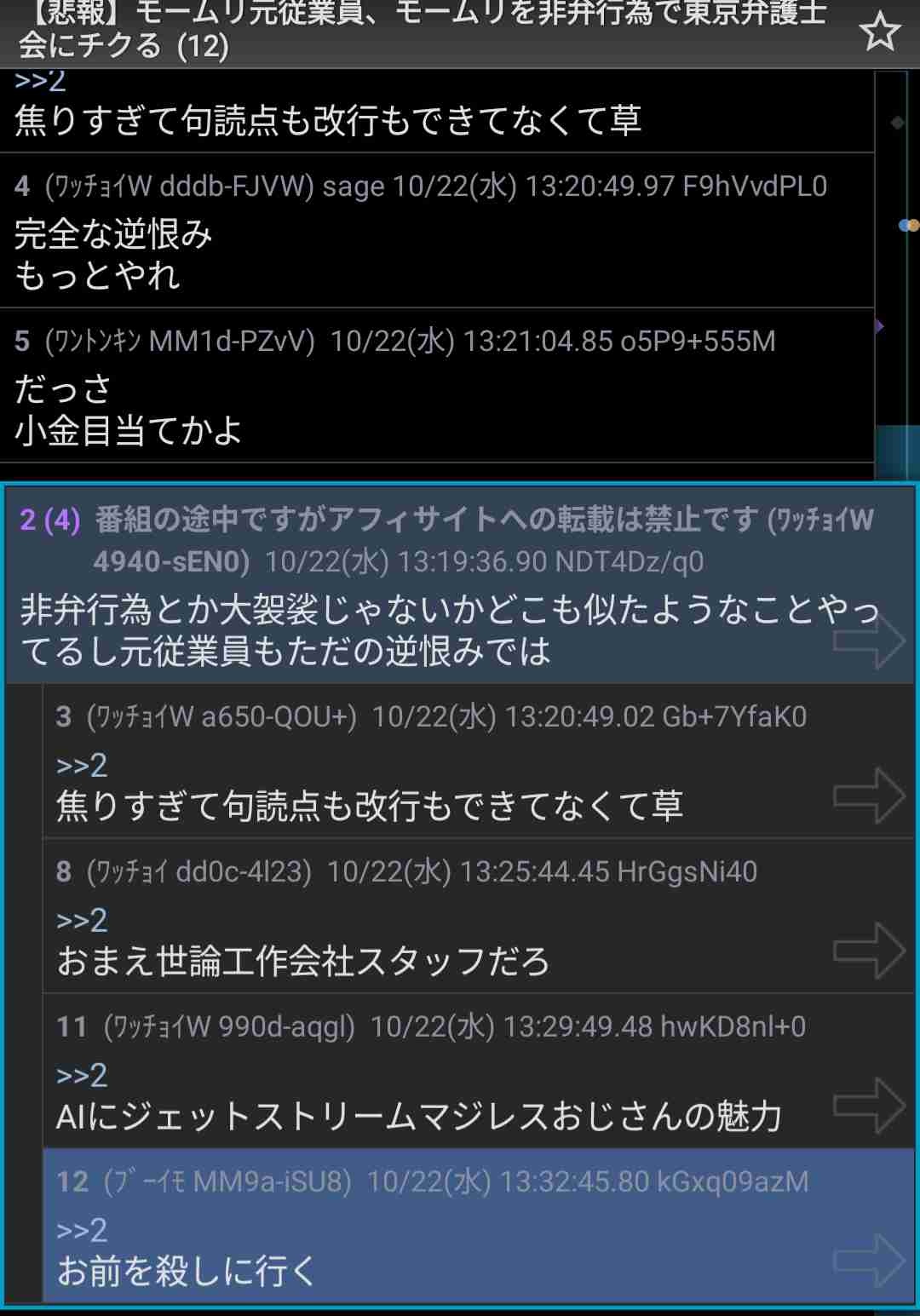Tap the >>2 anchor in post 12
This screenshot has width=920, height=1316.
82,1230
